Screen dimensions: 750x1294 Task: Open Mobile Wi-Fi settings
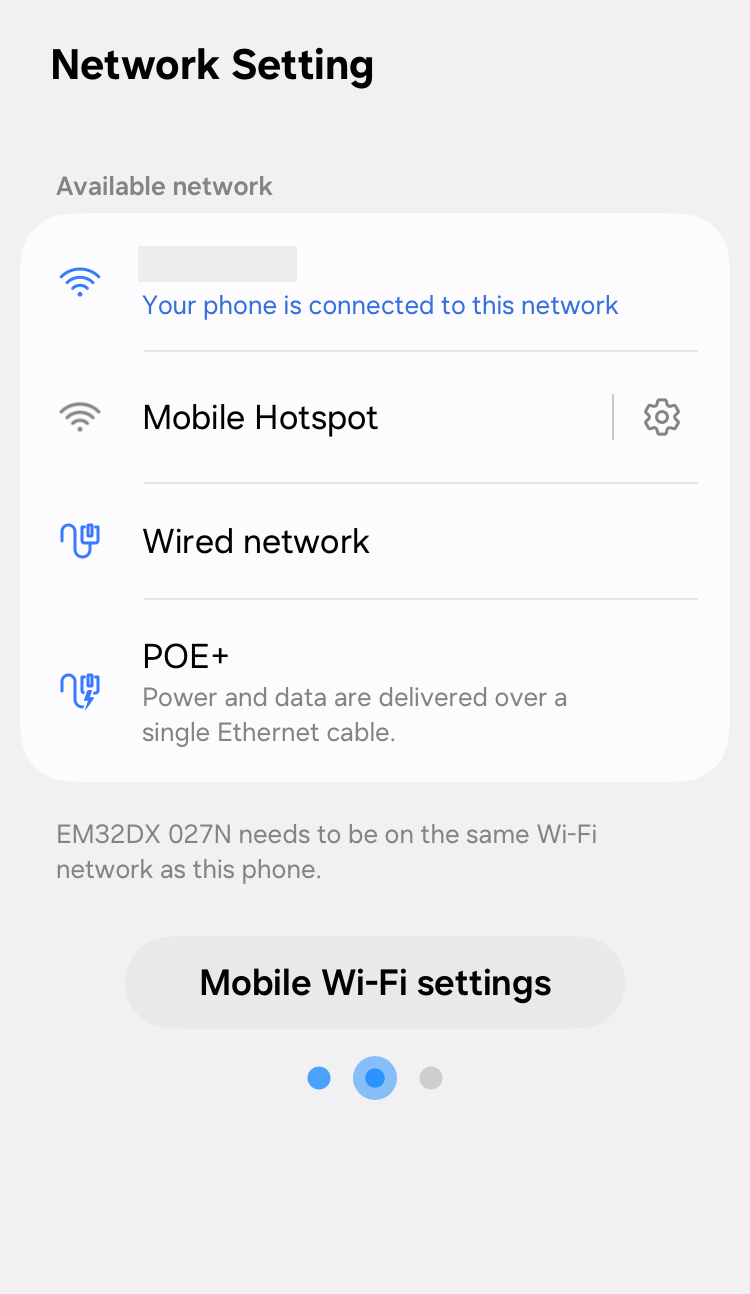coord(375,982)
